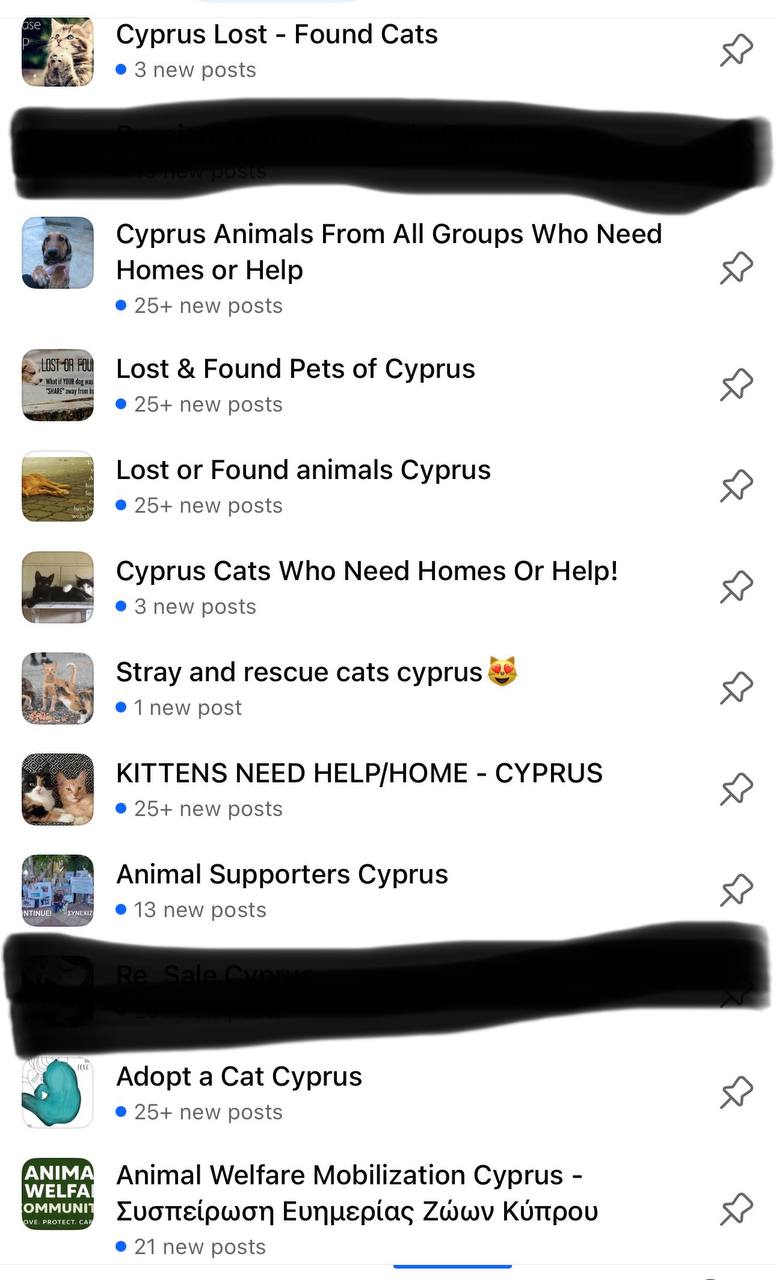The height and width of the screenshot is (1280, 776).
Task: Pin KITTENS NEED HELP/HOME - CYPRUS group
Action: [x=737, y=789]
